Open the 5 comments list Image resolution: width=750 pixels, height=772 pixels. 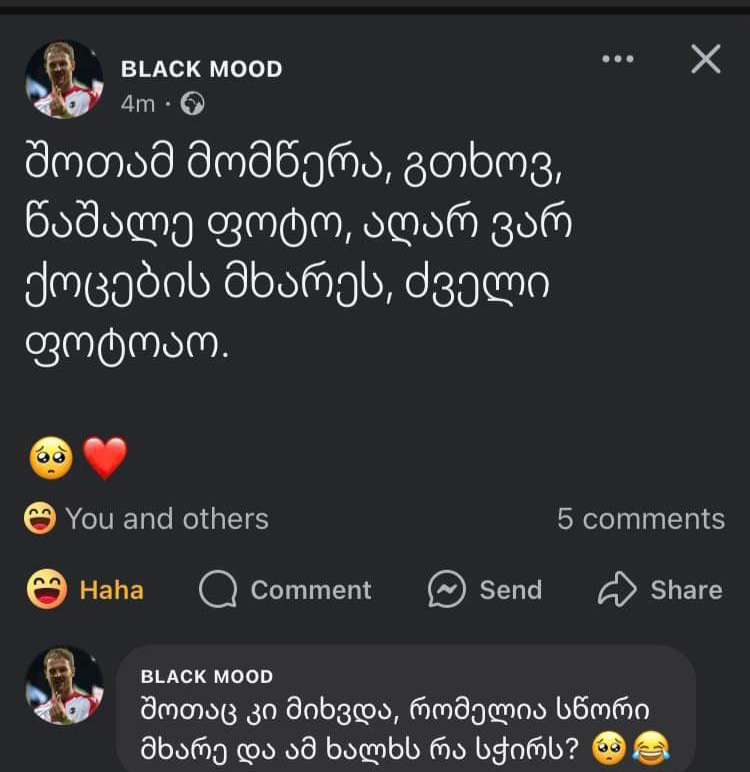point(640,518)
